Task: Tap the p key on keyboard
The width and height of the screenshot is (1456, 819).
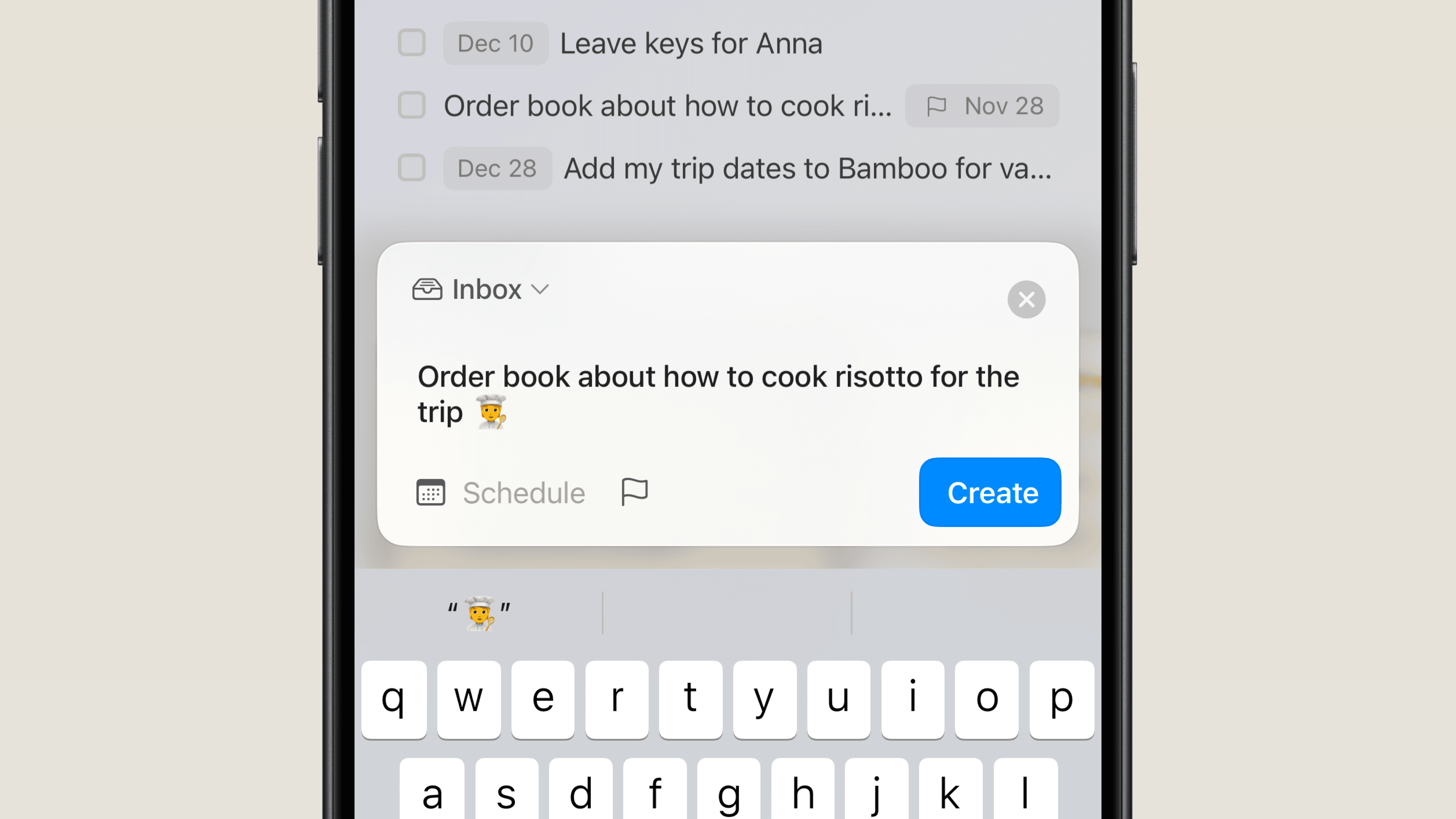Action: [x=1061, y=698]
